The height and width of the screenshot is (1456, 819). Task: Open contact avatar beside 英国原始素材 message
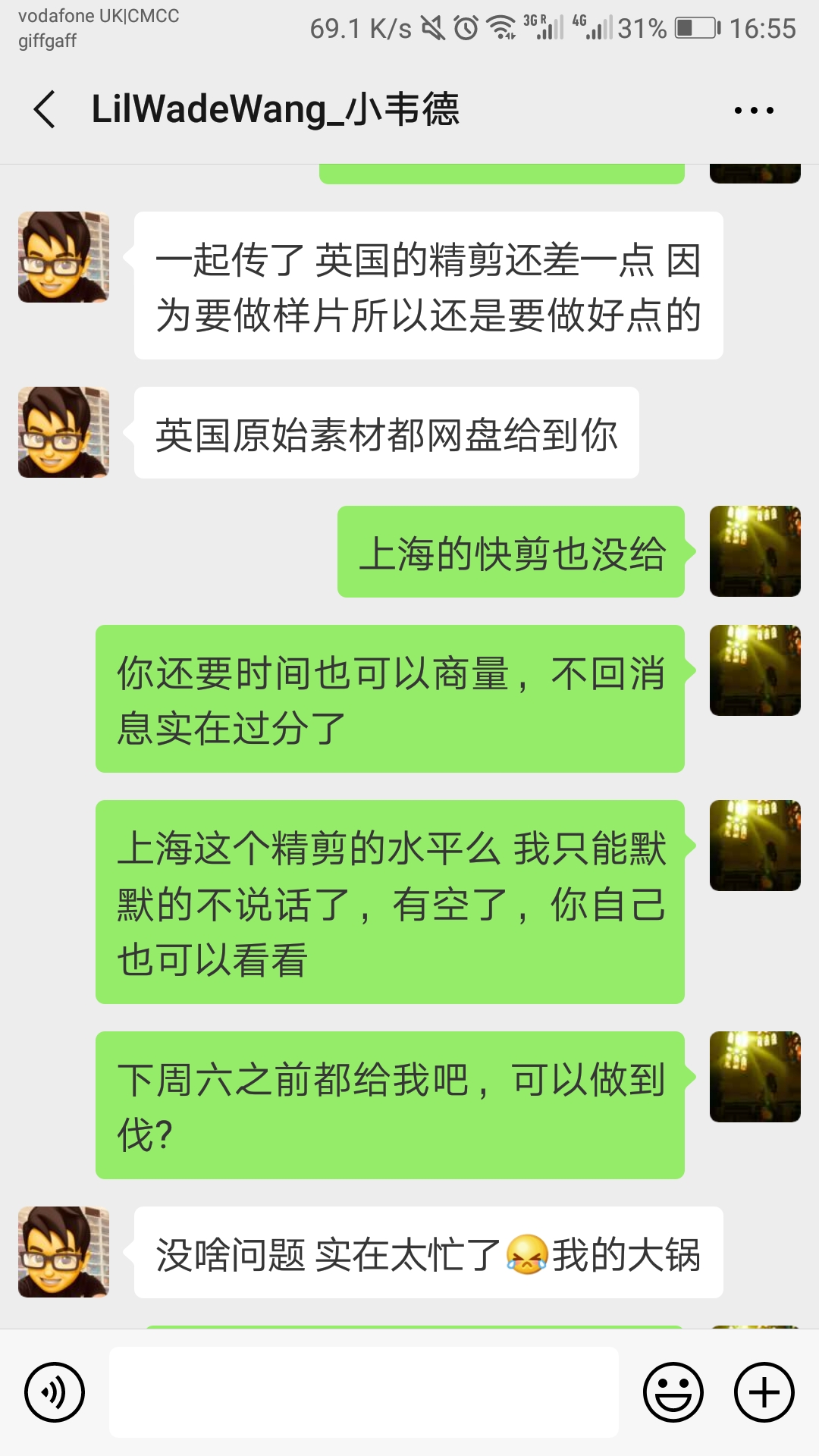[x=64, y=432]
